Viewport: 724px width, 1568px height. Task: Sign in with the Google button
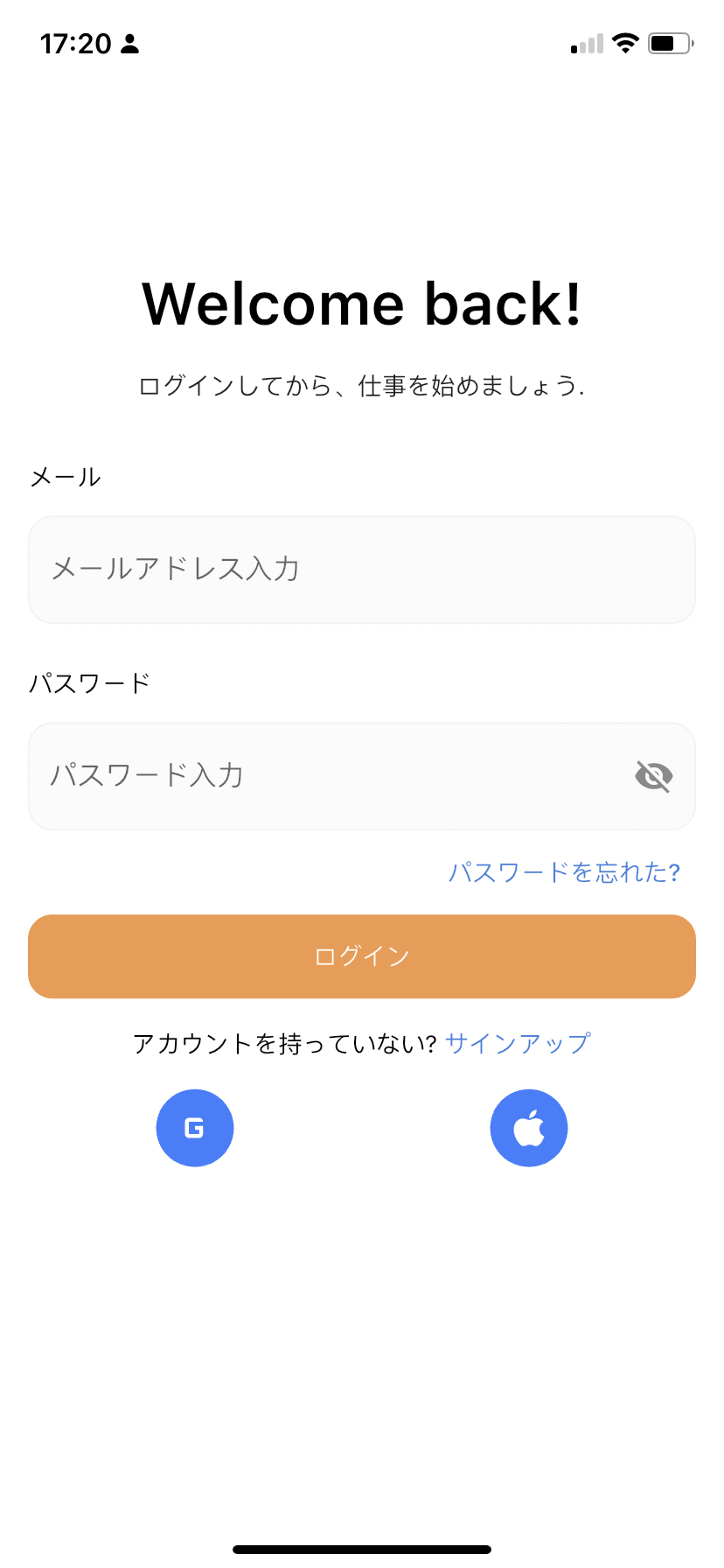click(195, 1128)
